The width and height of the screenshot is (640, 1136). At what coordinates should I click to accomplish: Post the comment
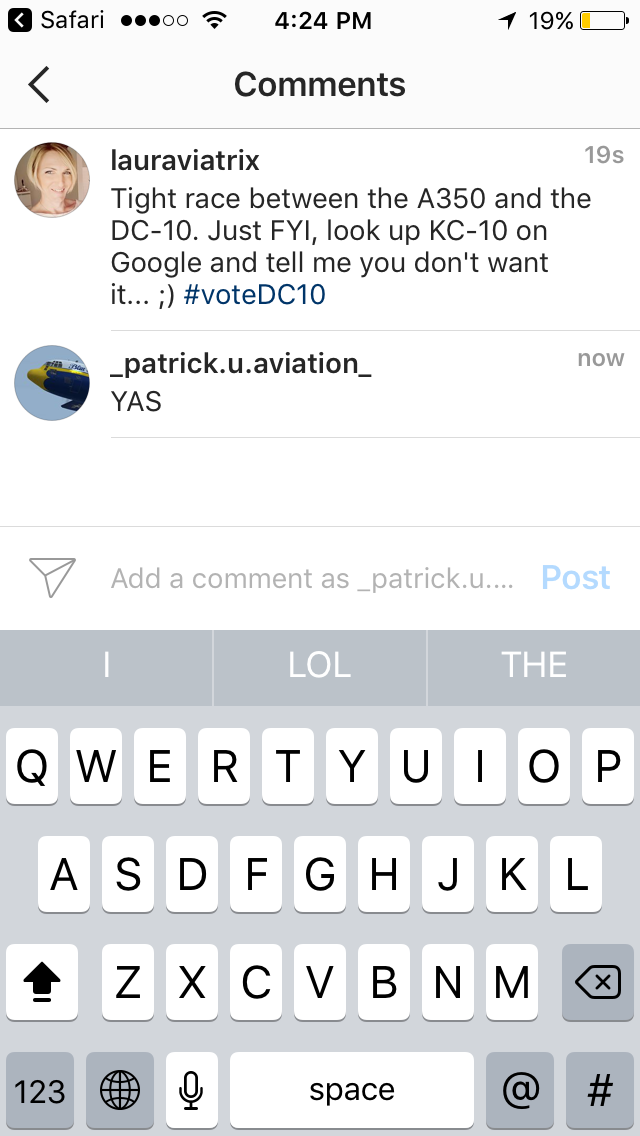pos(575,578)
